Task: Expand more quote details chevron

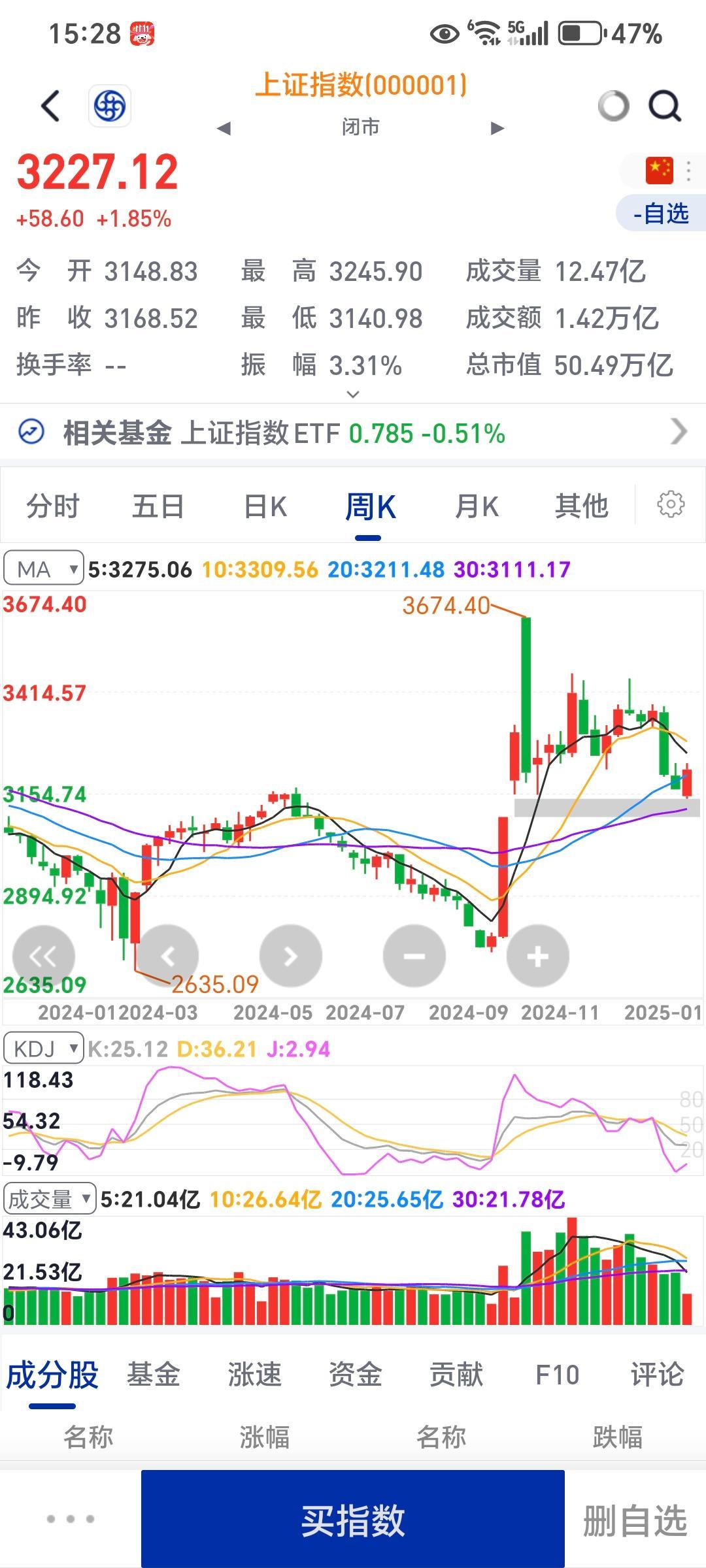Action: click(x=353, y=394)
